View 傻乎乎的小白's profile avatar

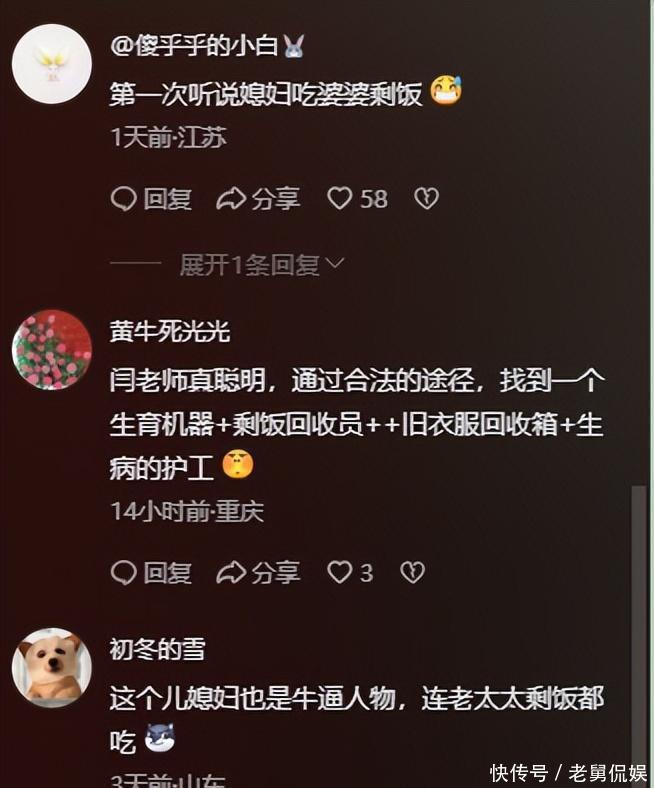(x=52, y=64)
